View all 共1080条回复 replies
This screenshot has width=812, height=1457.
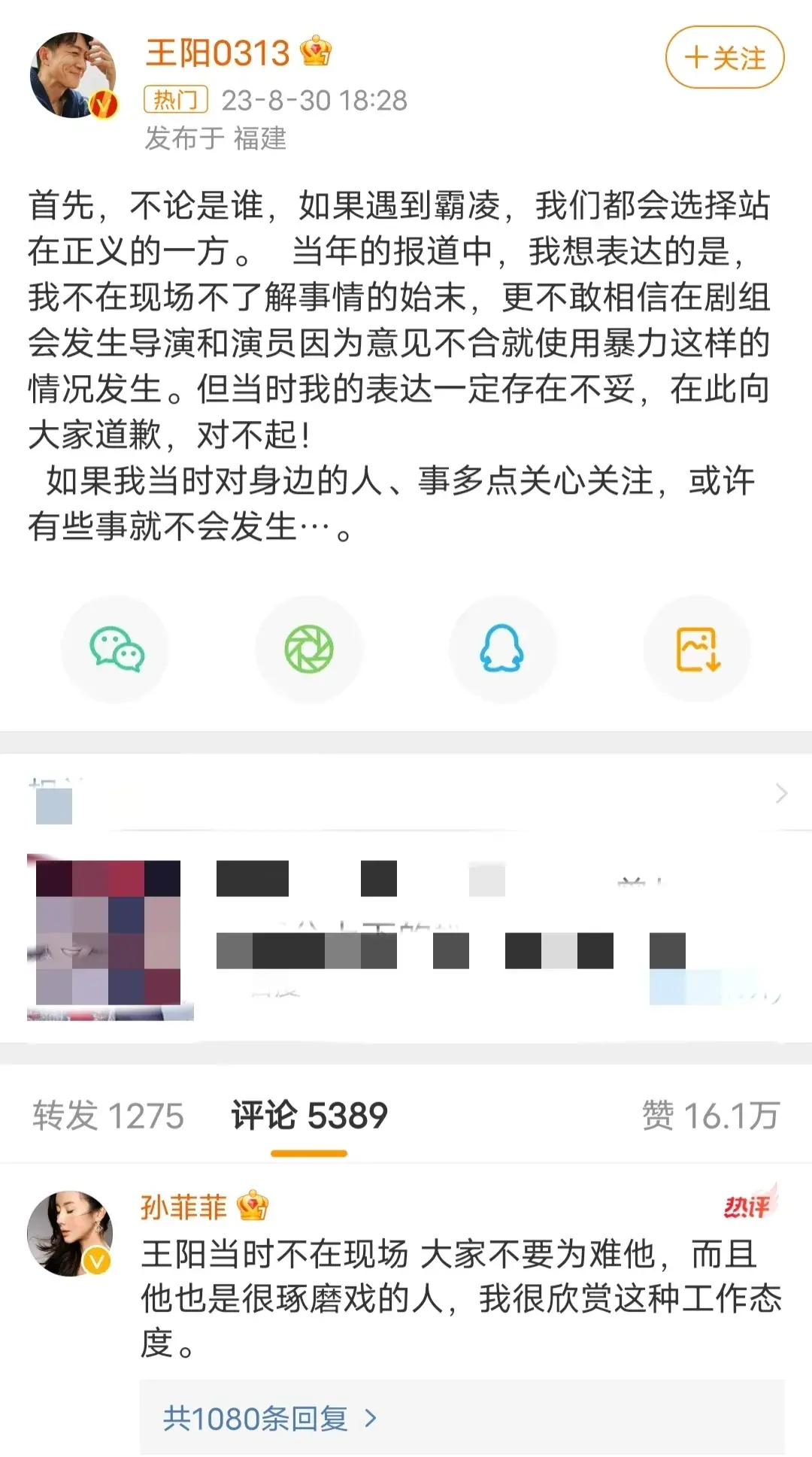click(x=269, y=1419)
